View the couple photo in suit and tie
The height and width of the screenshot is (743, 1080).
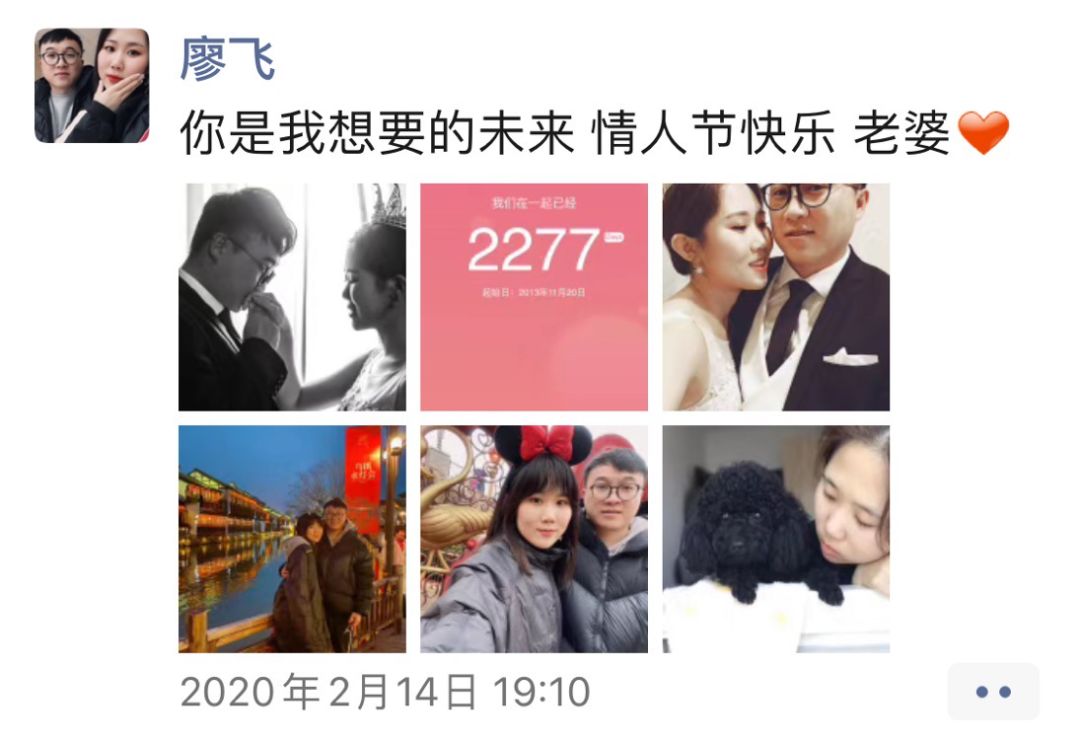pos(775,297)
